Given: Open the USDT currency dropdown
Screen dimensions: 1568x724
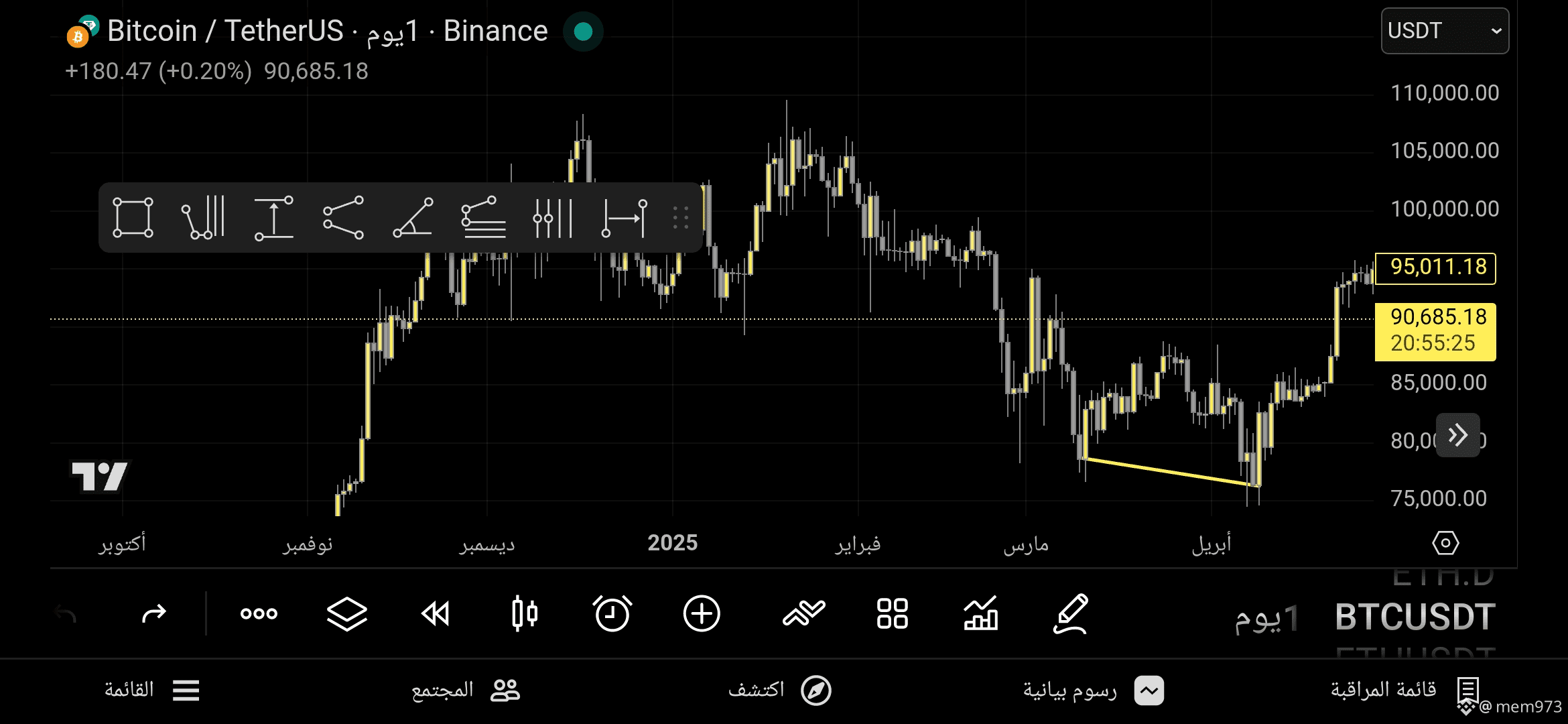Looking at the screenshot, I should point(1445,31).
